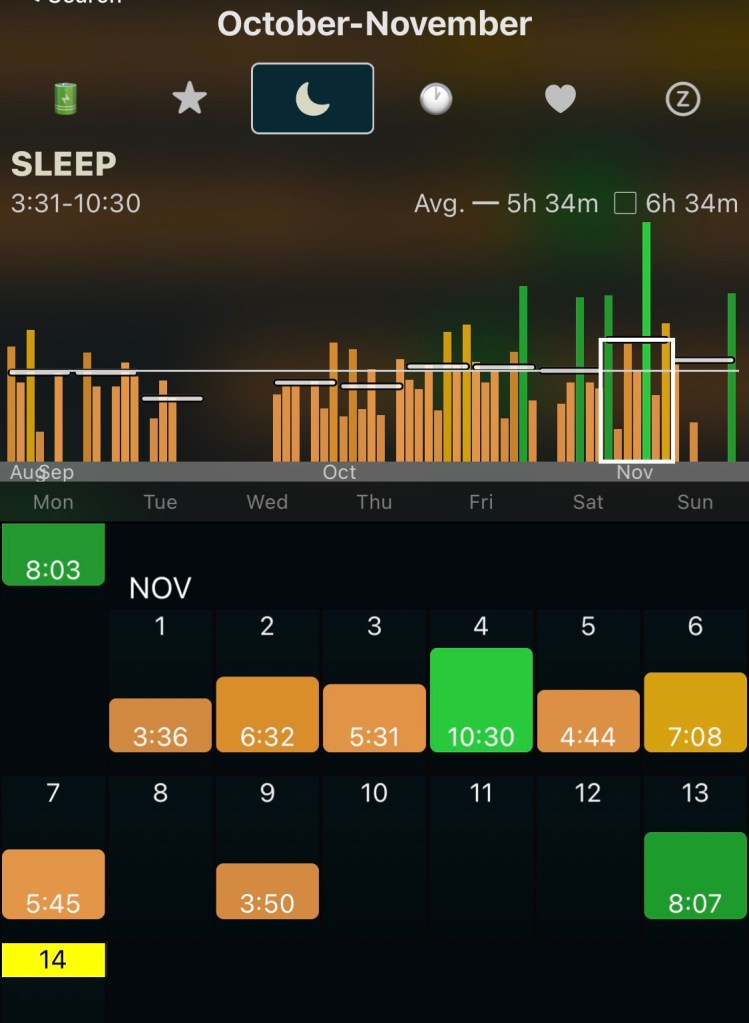Switch to the battery energy tab
This screenshot has width=749, height=1023.
(x=65, y=99)
